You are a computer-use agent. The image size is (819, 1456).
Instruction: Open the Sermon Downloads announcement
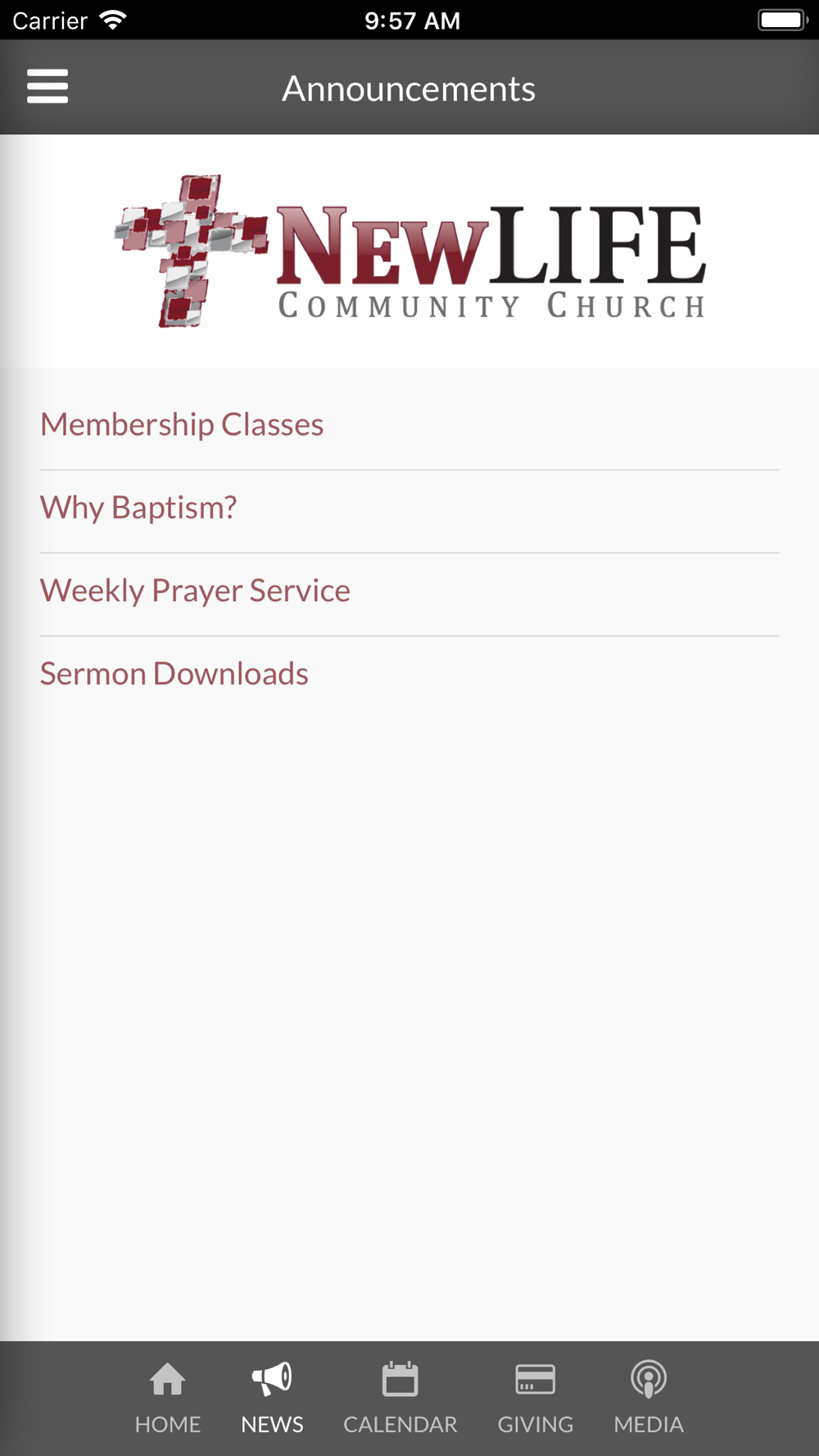pos(409,674)
